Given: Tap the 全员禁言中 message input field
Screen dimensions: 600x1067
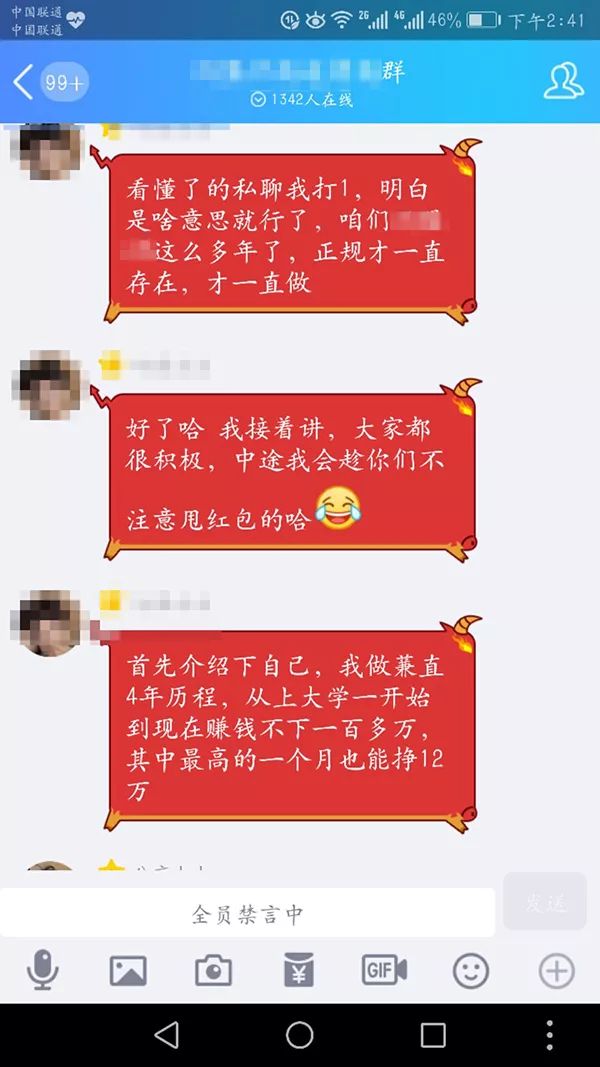Looking at the screenshot, I should coord(247,913).
